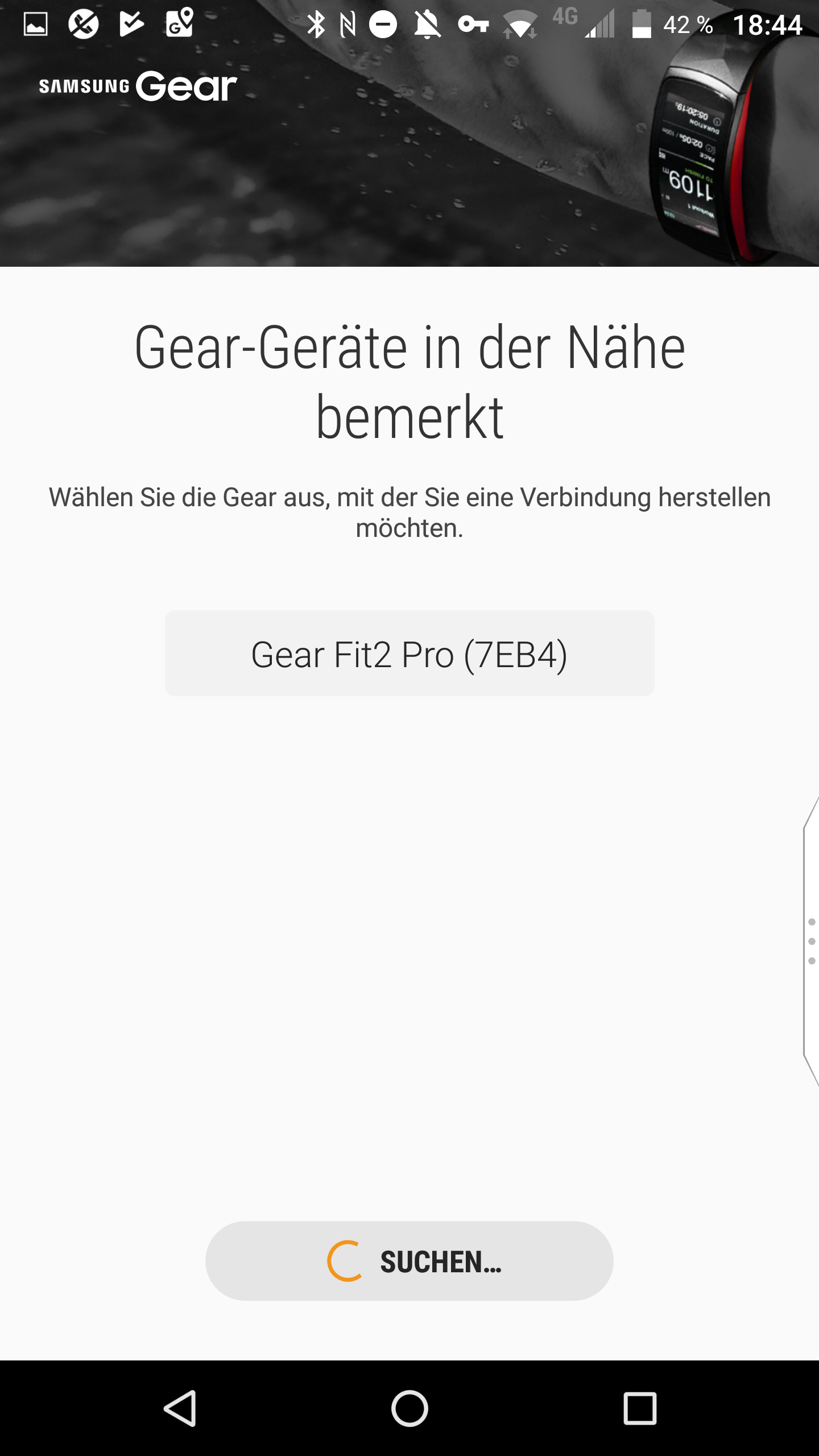Image resolution: width=819 pixels, height=1456 pixels.
Task: Open the side edge panel handle
Action: (x=811, y=941)
